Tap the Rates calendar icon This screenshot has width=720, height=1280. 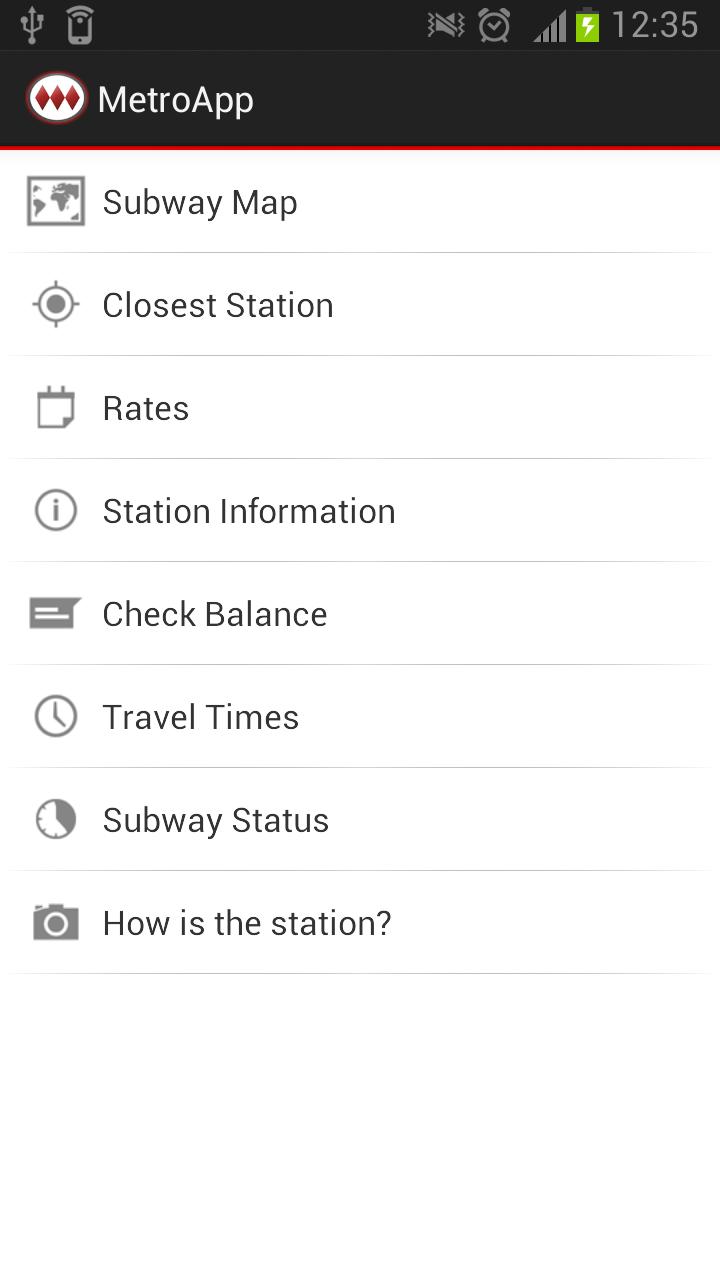click(55, 407)
